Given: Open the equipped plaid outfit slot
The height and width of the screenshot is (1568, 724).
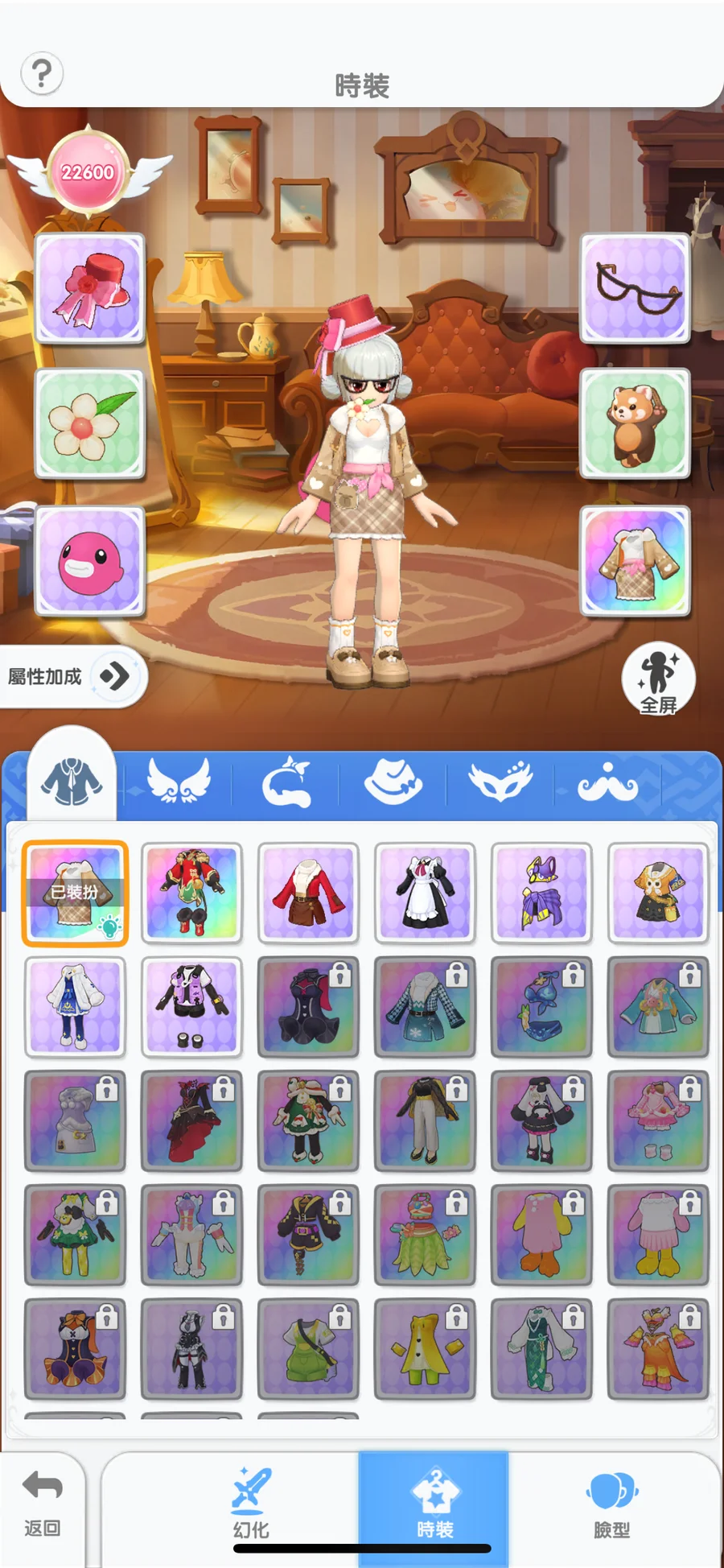Looking at the screenshot, I should [635, 561].
